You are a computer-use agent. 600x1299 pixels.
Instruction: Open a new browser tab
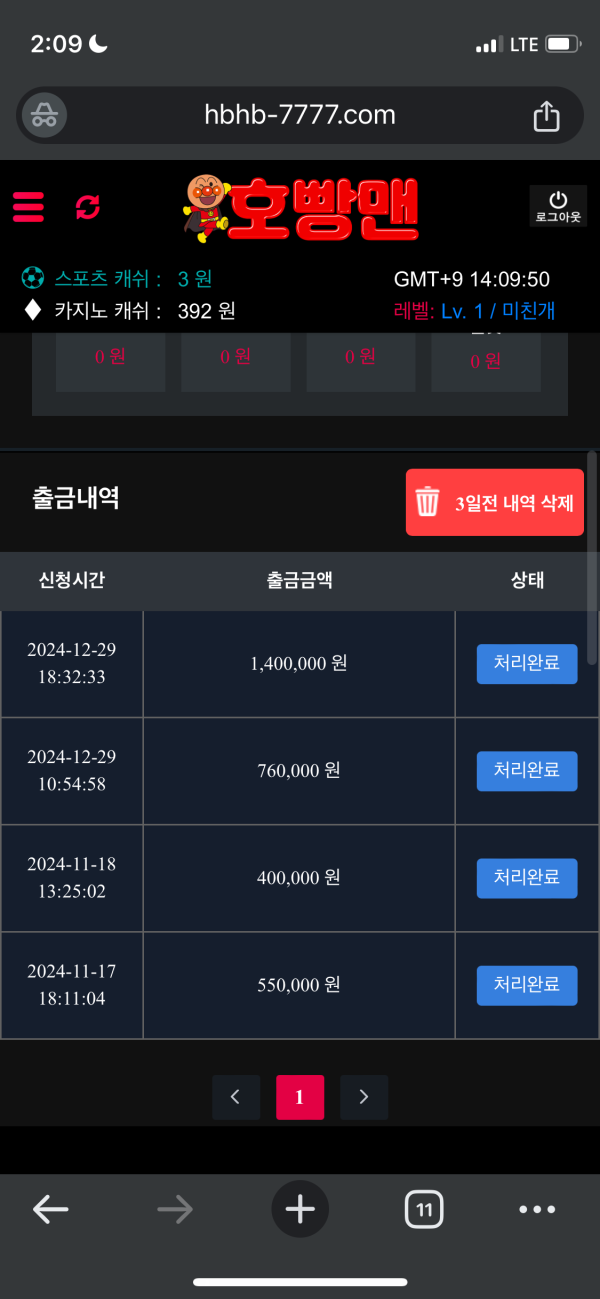click(300, 1210)
